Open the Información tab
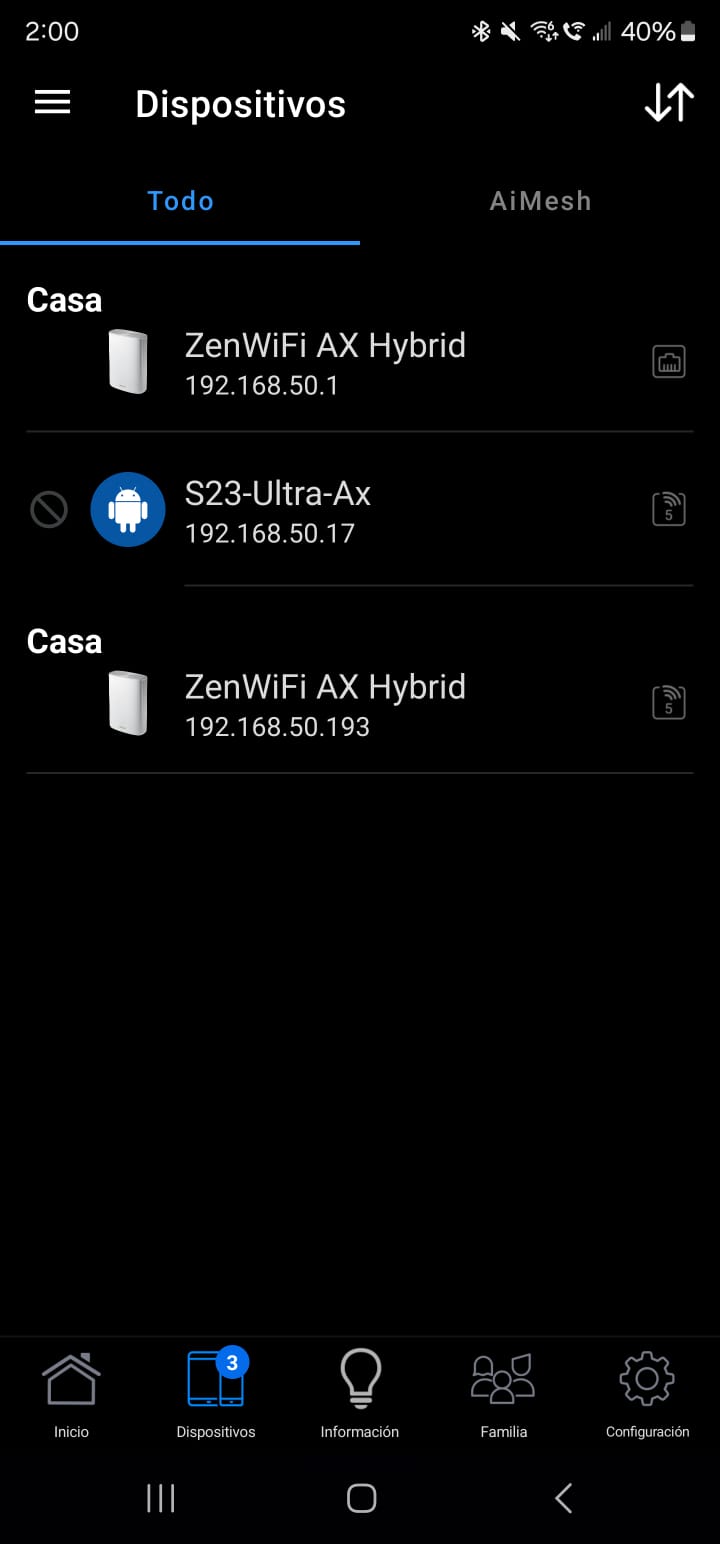Image resolution: width=720 pixels, height=1544 pixels. (360, 1395)
